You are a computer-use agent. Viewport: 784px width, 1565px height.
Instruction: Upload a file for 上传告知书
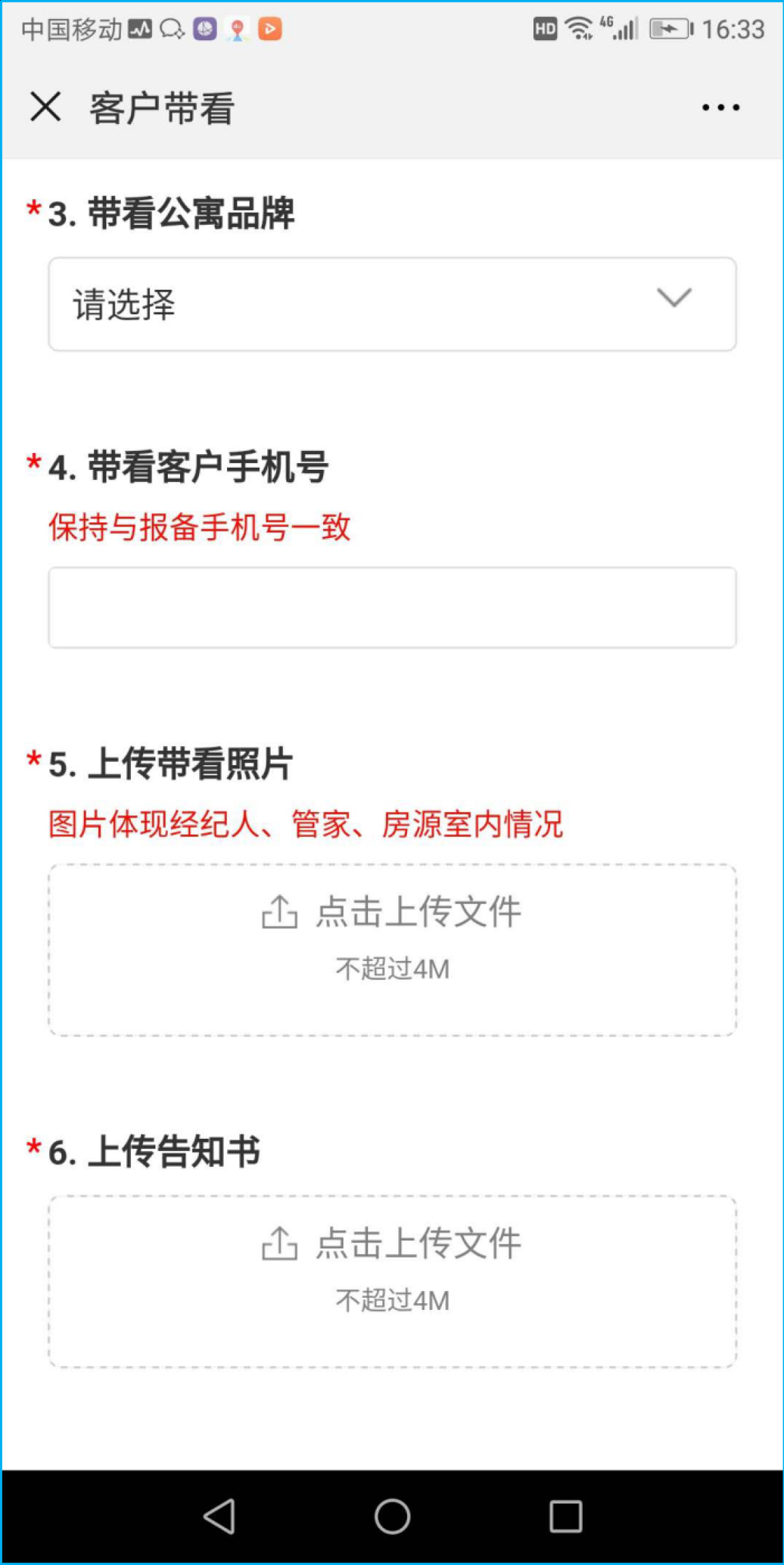[x=392, y=1281]
